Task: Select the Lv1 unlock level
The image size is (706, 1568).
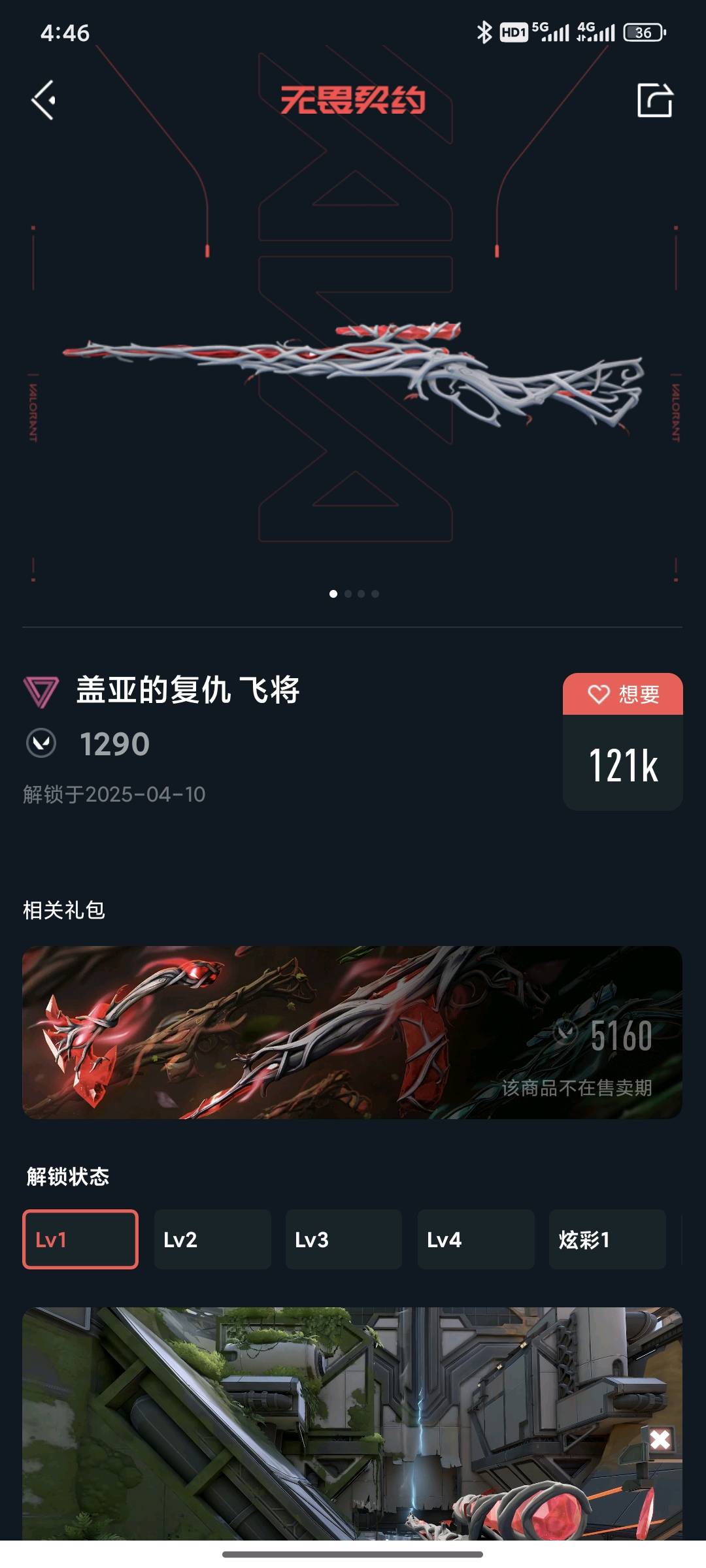Action: coord(80,1239)
